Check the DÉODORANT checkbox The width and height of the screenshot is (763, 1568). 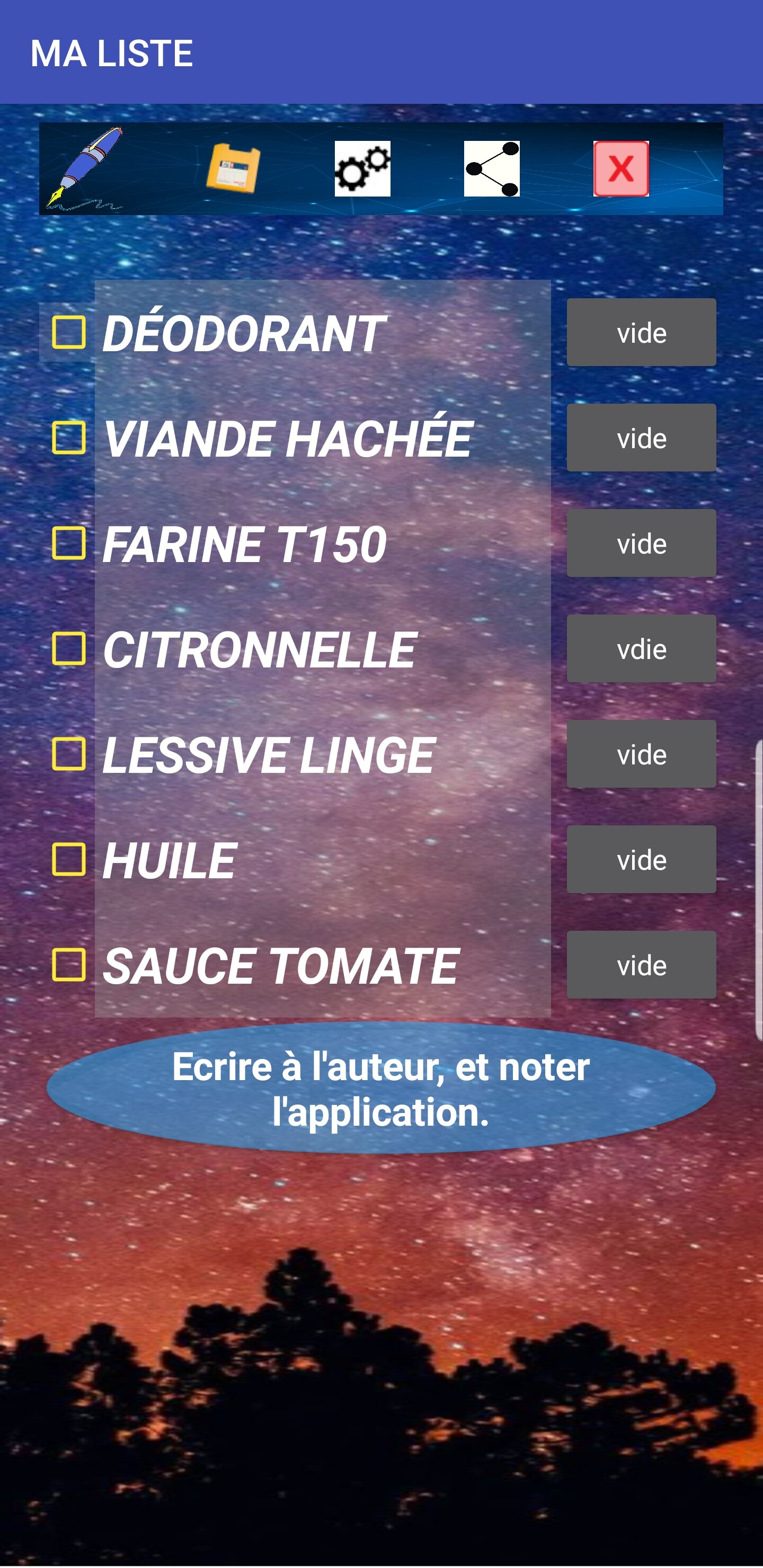(69, 332)
